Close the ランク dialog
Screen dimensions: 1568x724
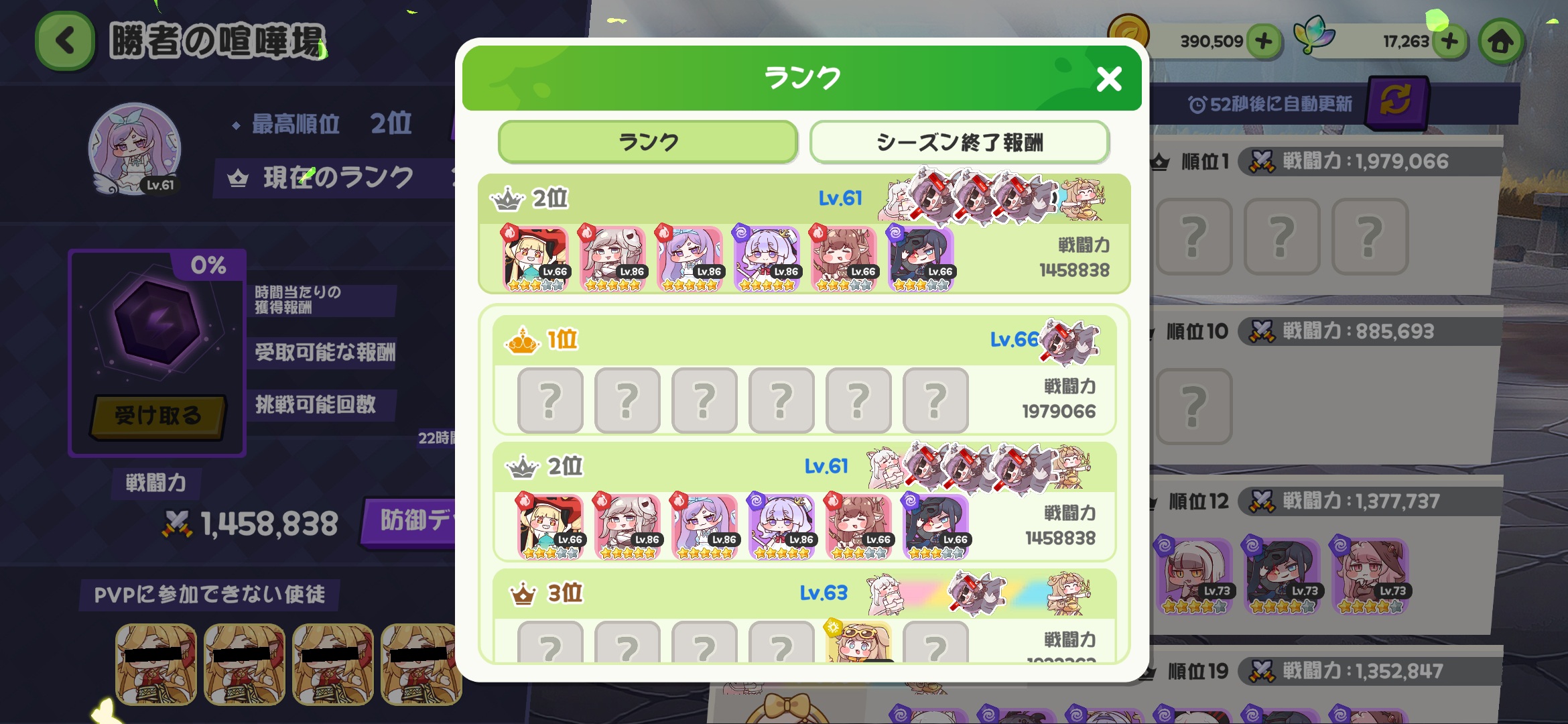[1109, 79]
